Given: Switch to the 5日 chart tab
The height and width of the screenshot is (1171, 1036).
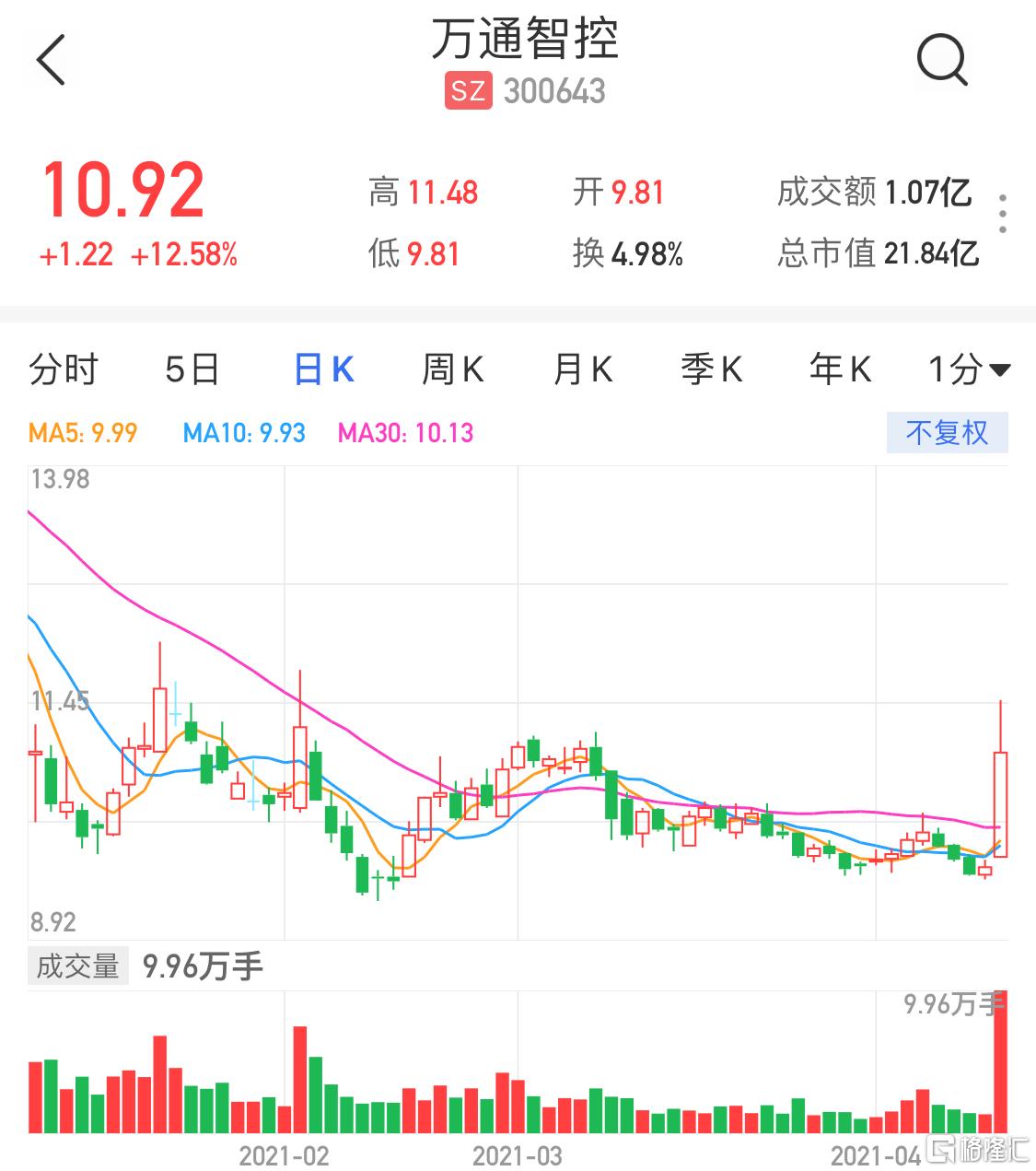Looking at the screenshot, I should click(x=192, y=369).
